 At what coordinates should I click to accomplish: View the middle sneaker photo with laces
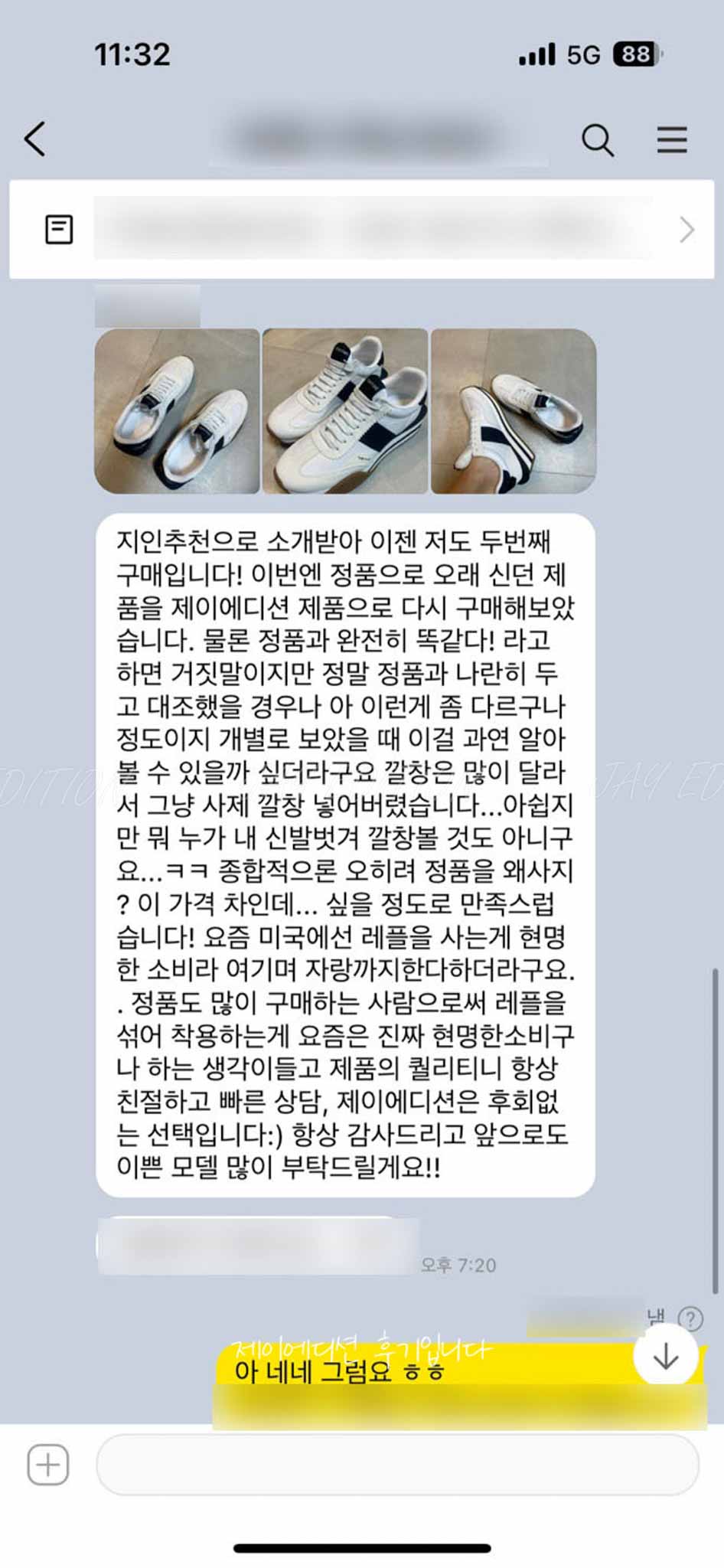345,411
